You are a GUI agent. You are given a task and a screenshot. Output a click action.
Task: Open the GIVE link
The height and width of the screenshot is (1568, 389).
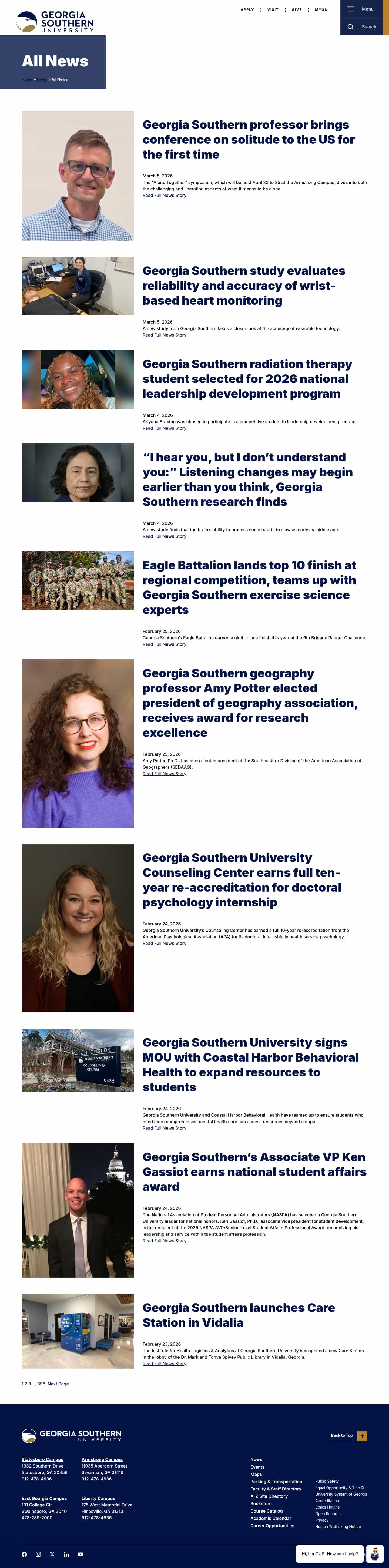[296, 10]
